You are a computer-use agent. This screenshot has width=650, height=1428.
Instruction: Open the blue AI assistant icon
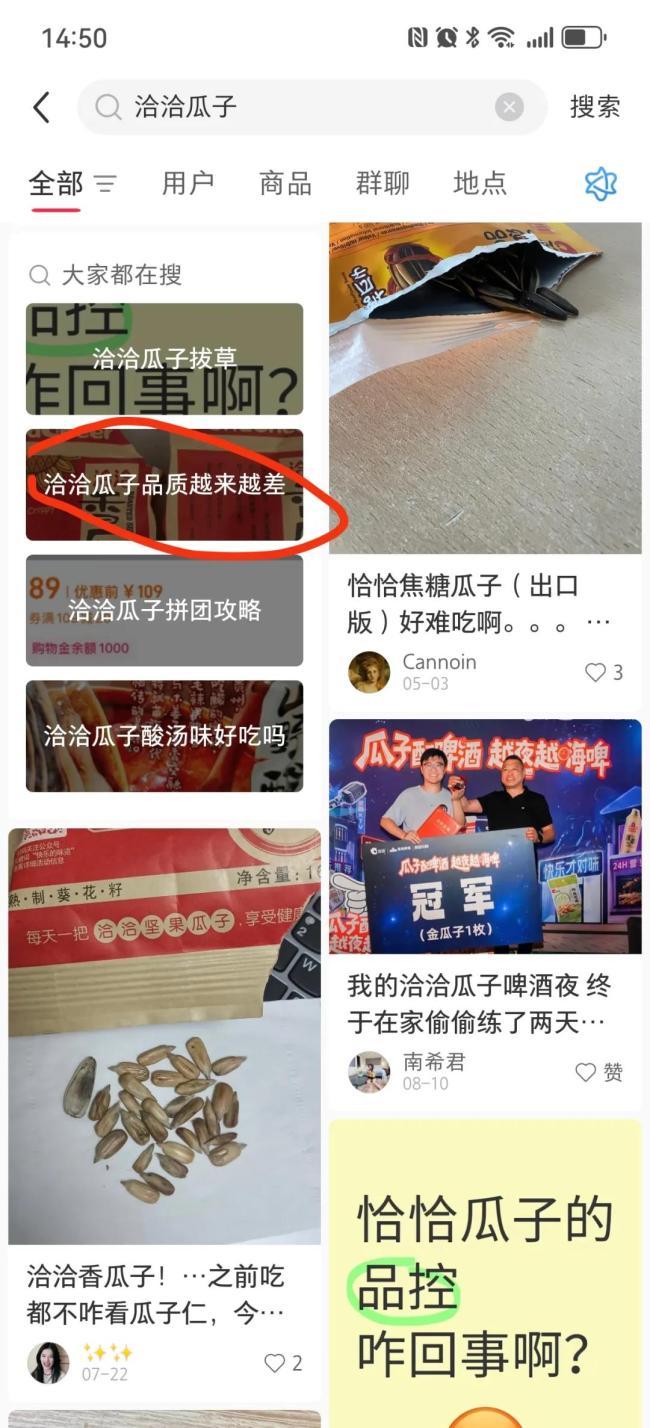pyautogui.click(x=600, y=183)
